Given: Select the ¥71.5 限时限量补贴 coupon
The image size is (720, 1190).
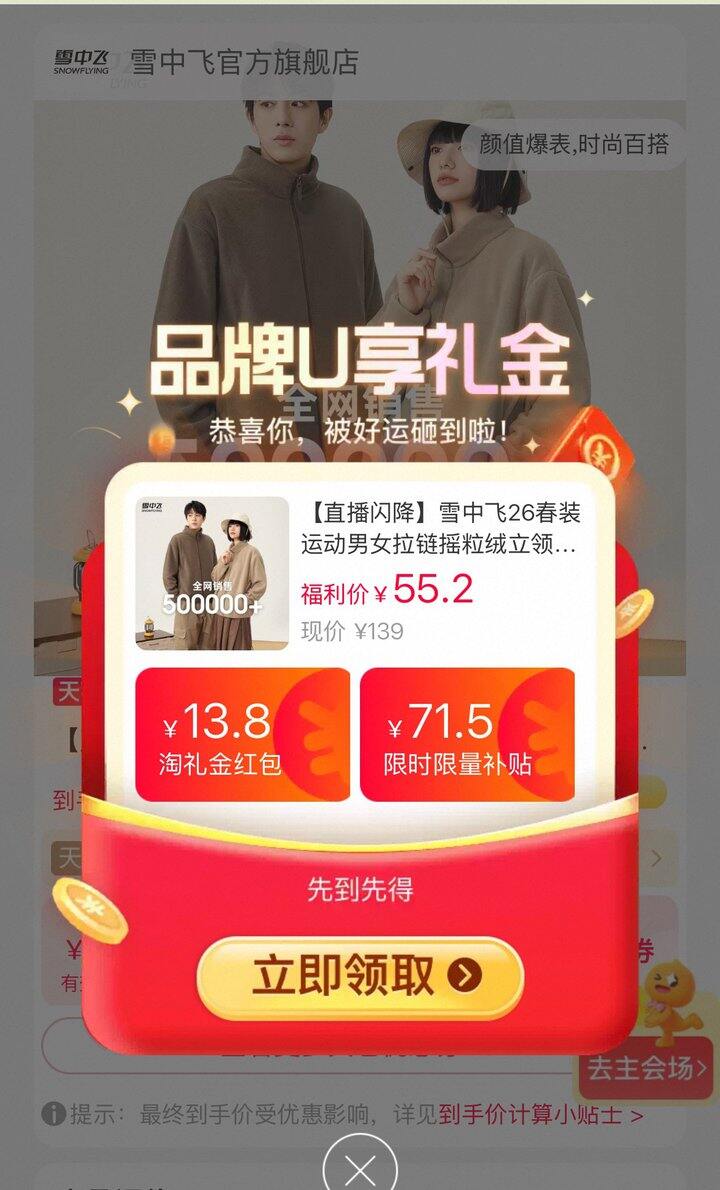Looking at the screenshot, I should point(467,734).
